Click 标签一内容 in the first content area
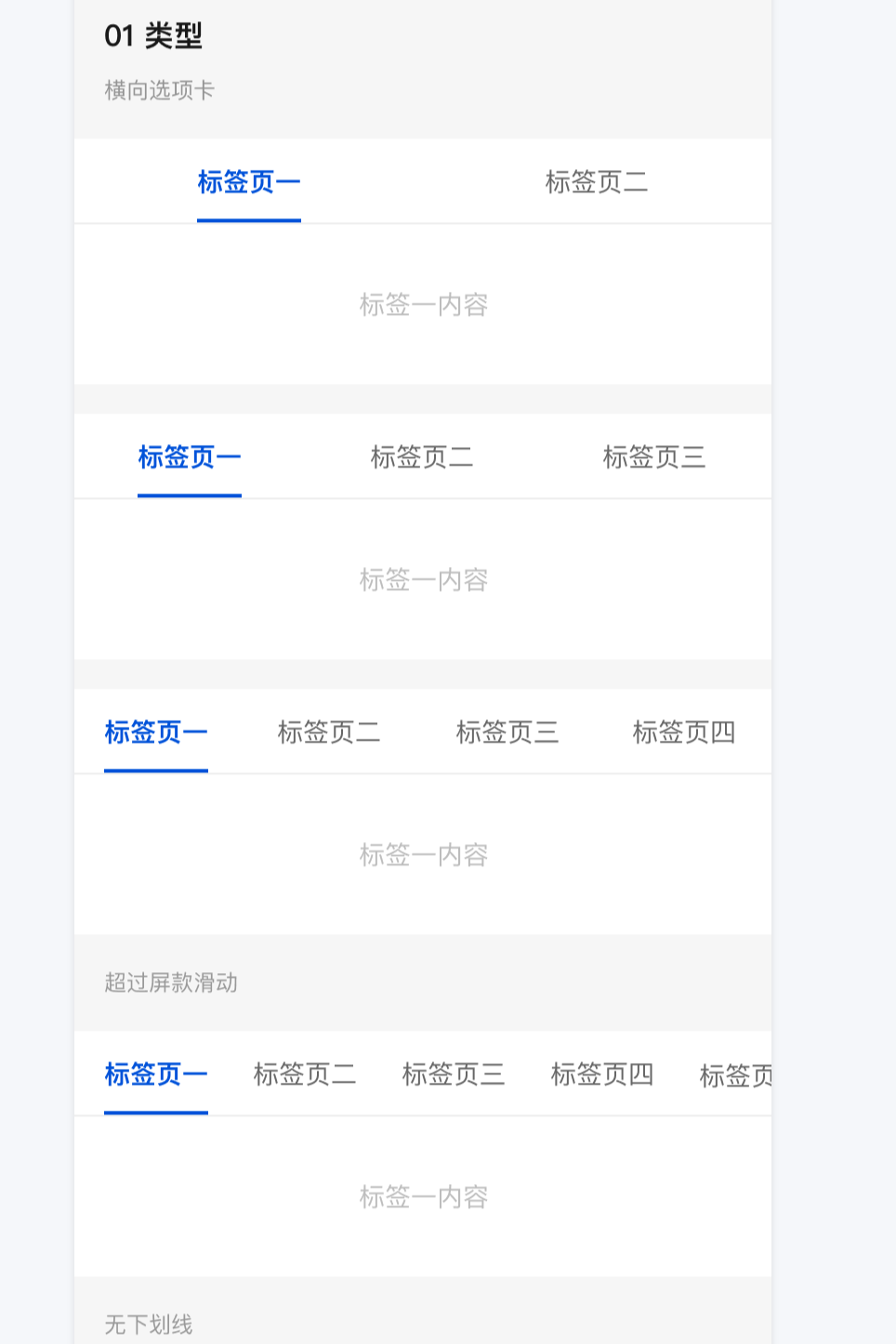Viewport: 896px width, 1344px height. [424, 305]
